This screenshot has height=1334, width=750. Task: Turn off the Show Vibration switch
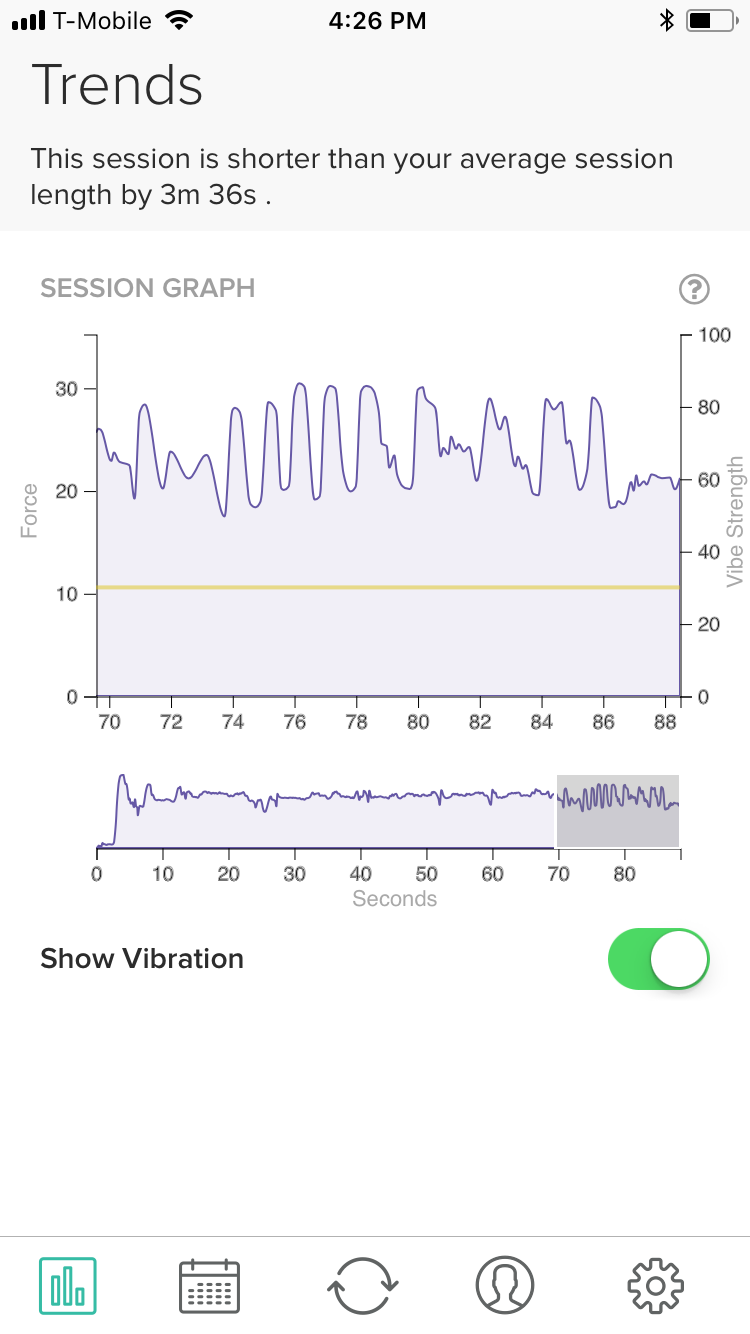pos(658,959)
